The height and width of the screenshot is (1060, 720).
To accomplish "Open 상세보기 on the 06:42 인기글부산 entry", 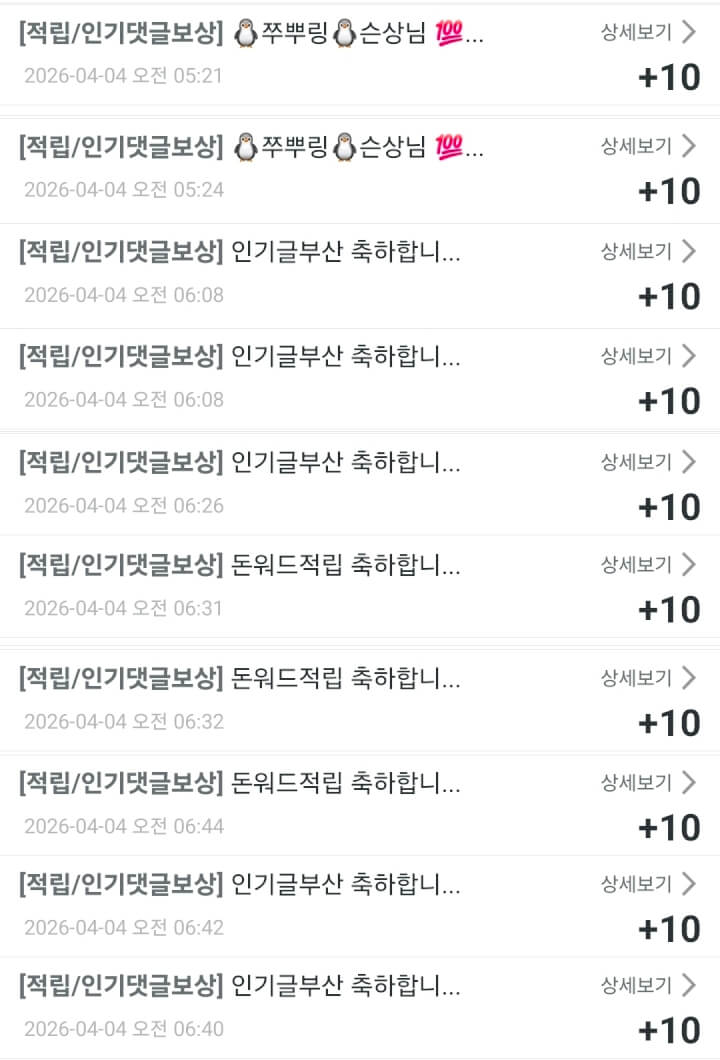I will coord(647,884).
